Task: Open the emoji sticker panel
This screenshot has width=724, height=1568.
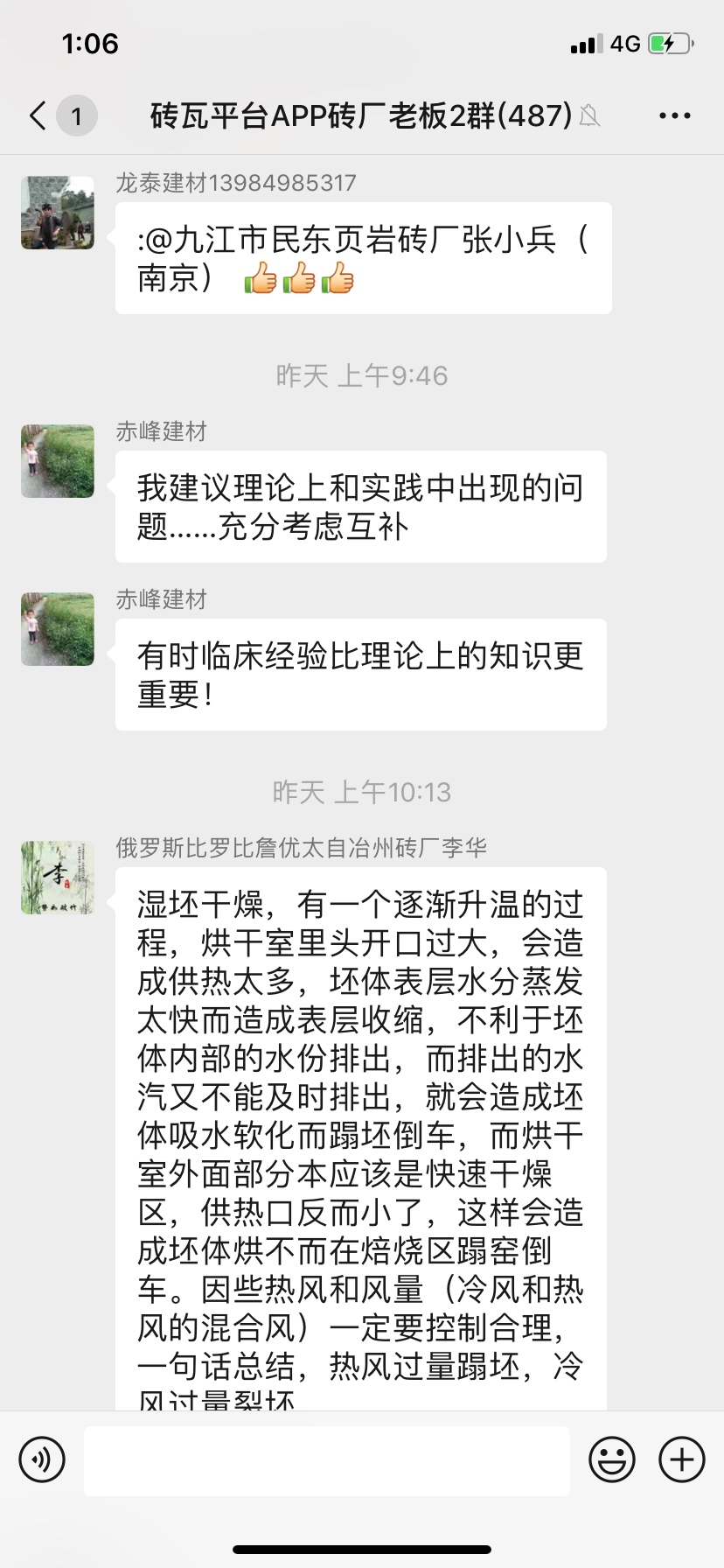Action: [611, 1459]
